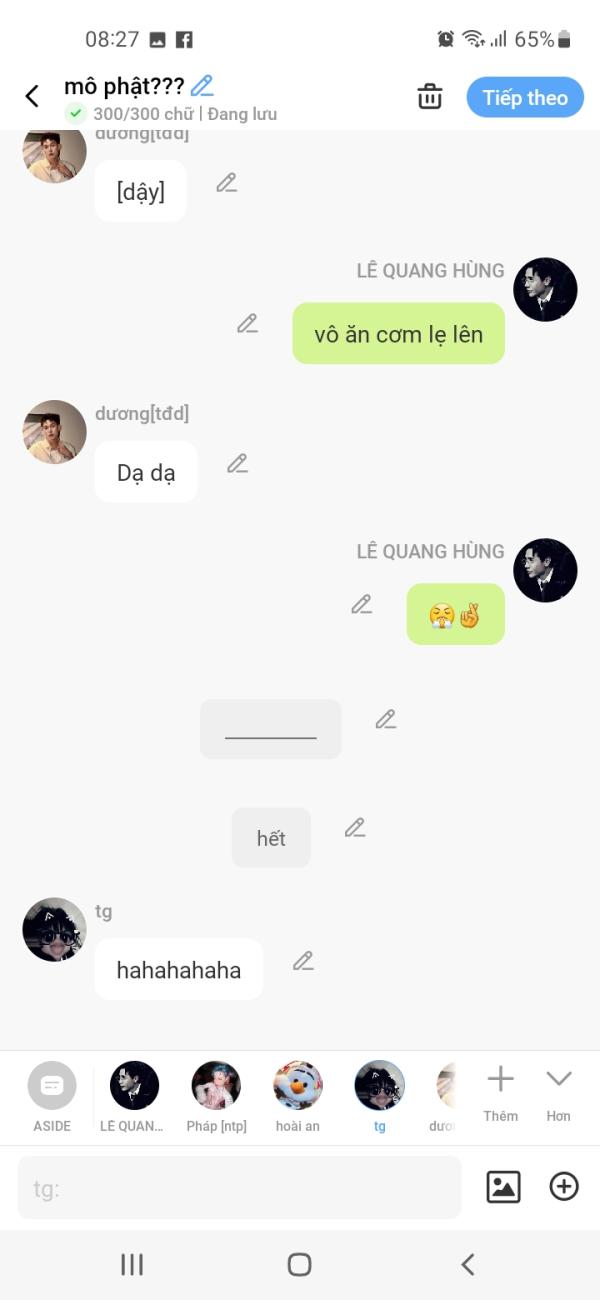Edit the "Dạ dạ" message
Image resolution: width=600 pixels, height=1300 pixels.
(x=237, y=464)
